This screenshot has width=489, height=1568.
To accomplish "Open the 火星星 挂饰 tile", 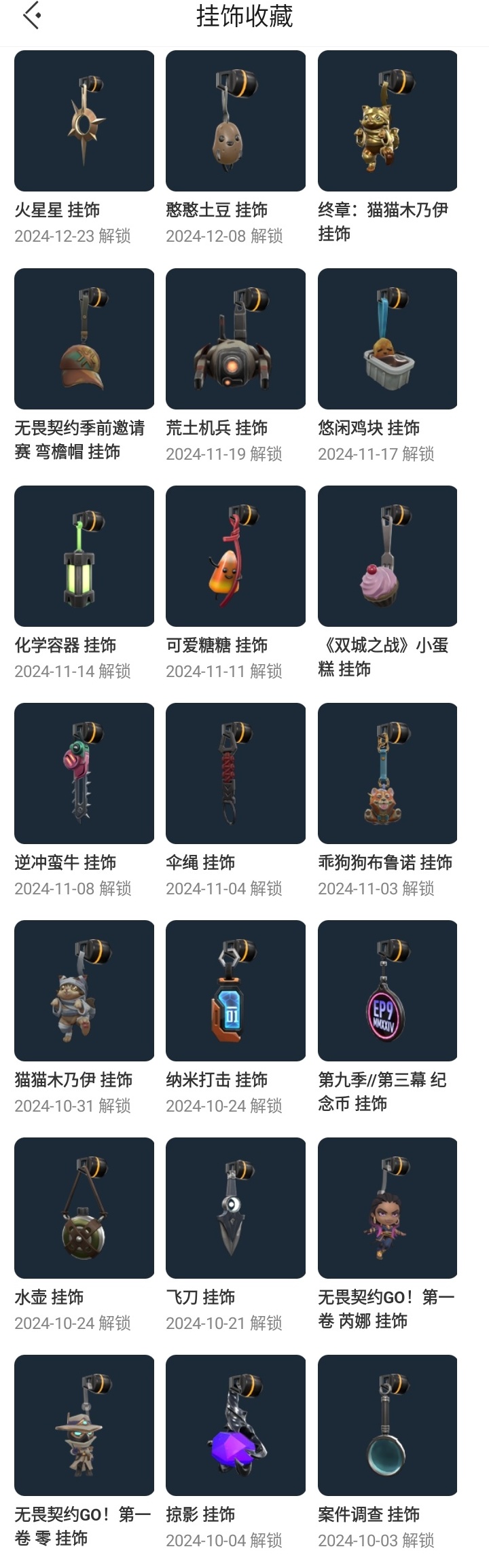I will [84, 121].
